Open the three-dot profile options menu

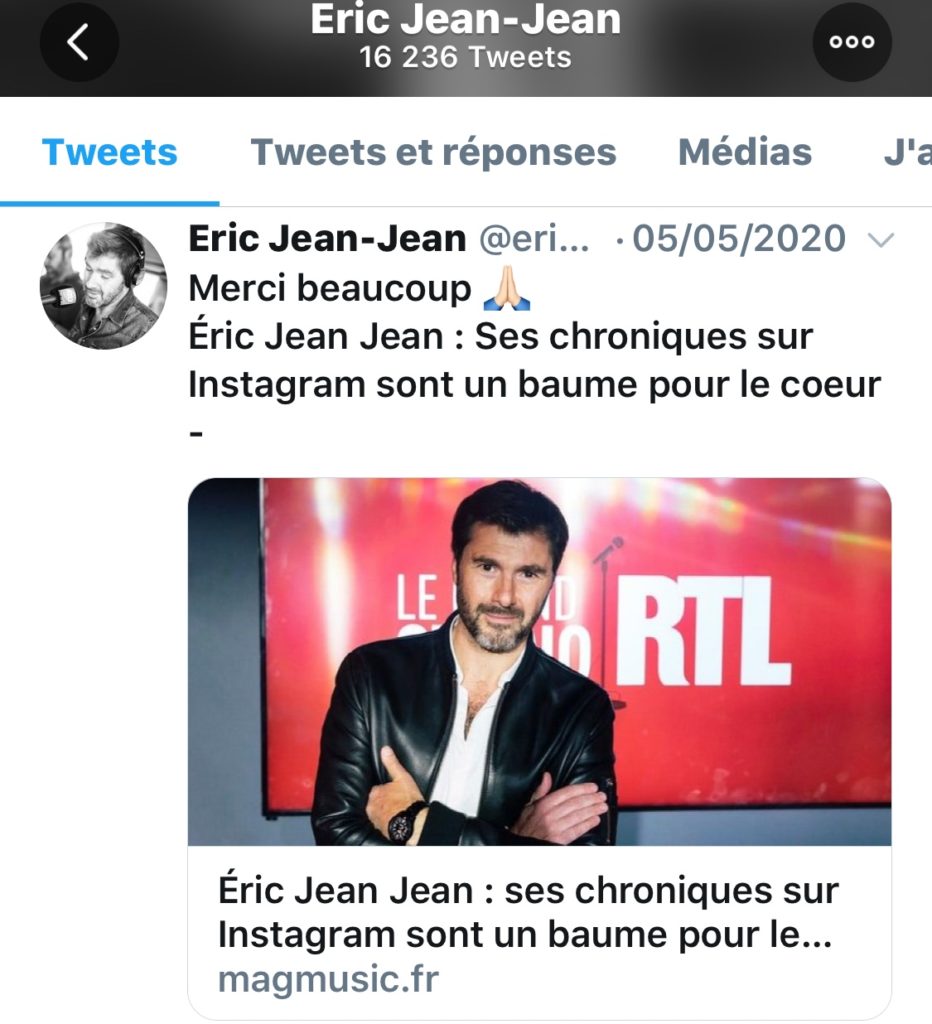click(852, 42)
